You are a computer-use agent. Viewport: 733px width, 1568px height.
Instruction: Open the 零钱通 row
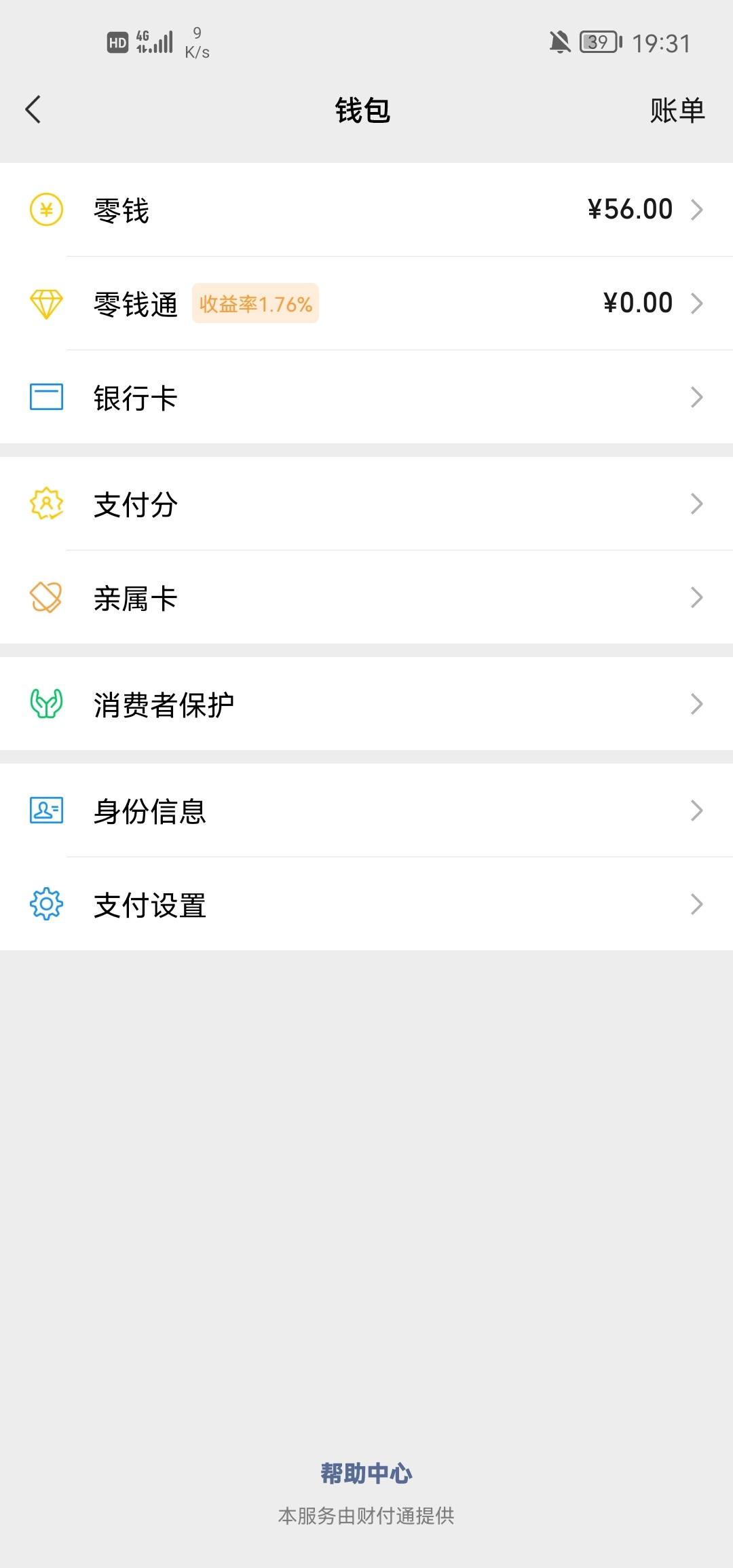pos(366,303)
